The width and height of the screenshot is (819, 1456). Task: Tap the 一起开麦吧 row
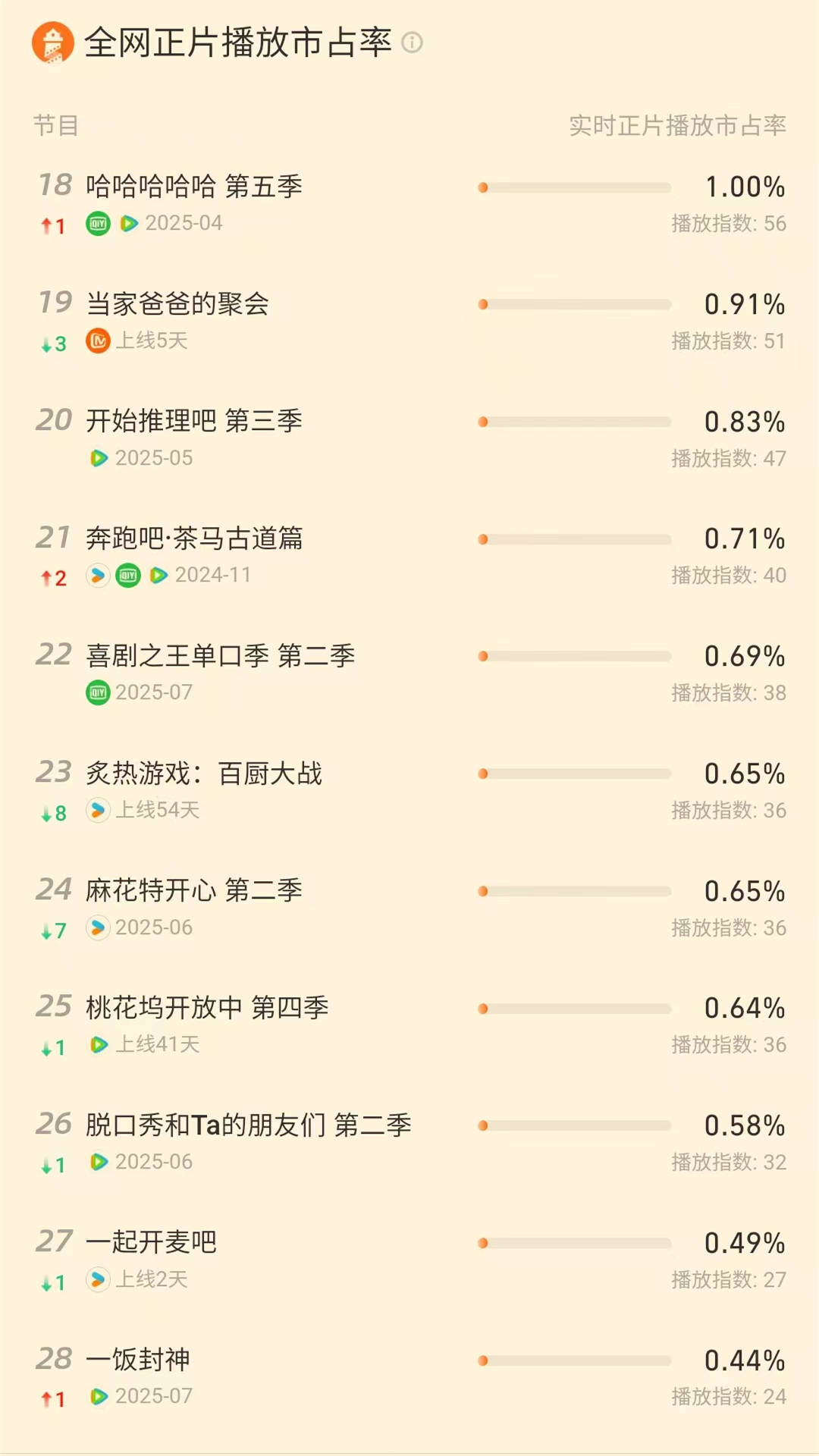152,1242
